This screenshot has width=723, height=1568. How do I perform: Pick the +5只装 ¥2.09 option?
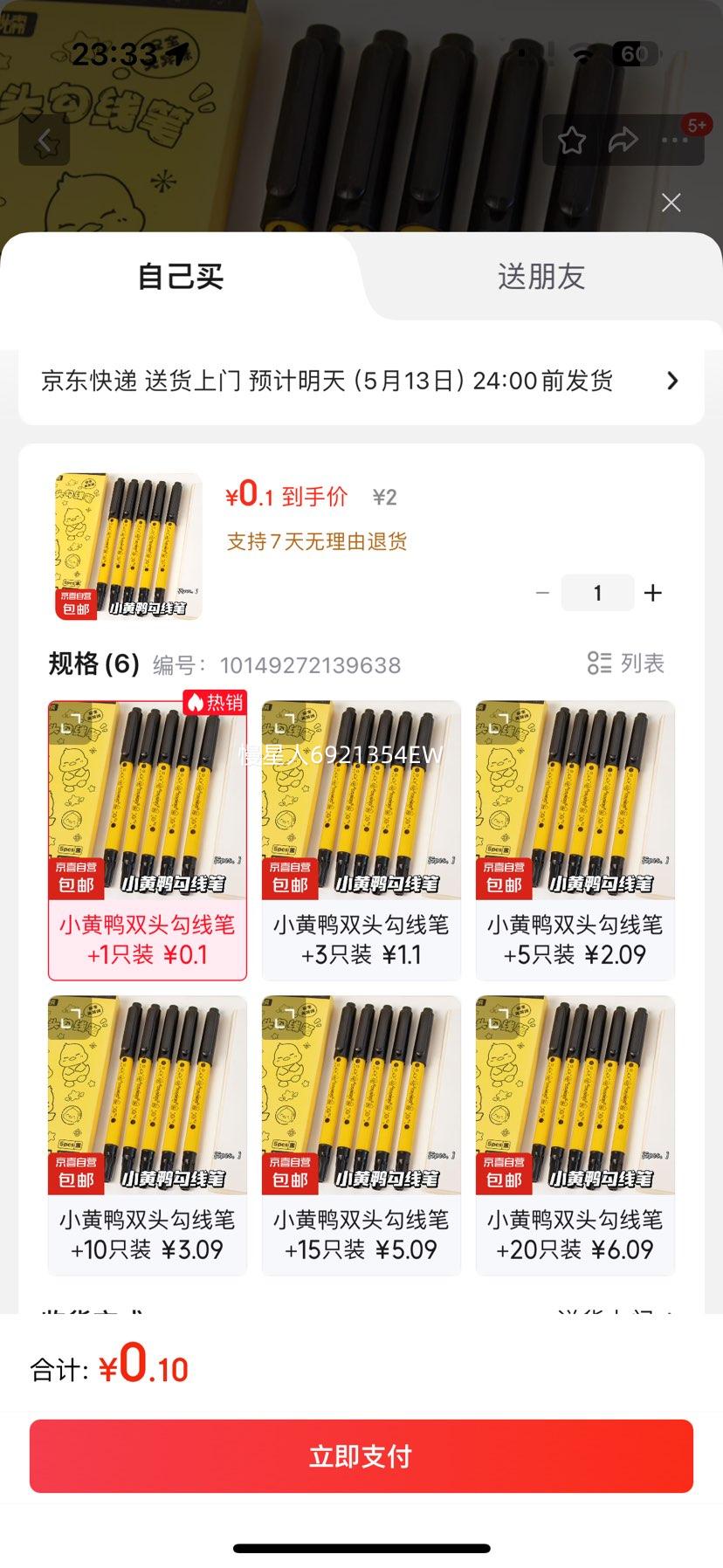coord(575,840)
